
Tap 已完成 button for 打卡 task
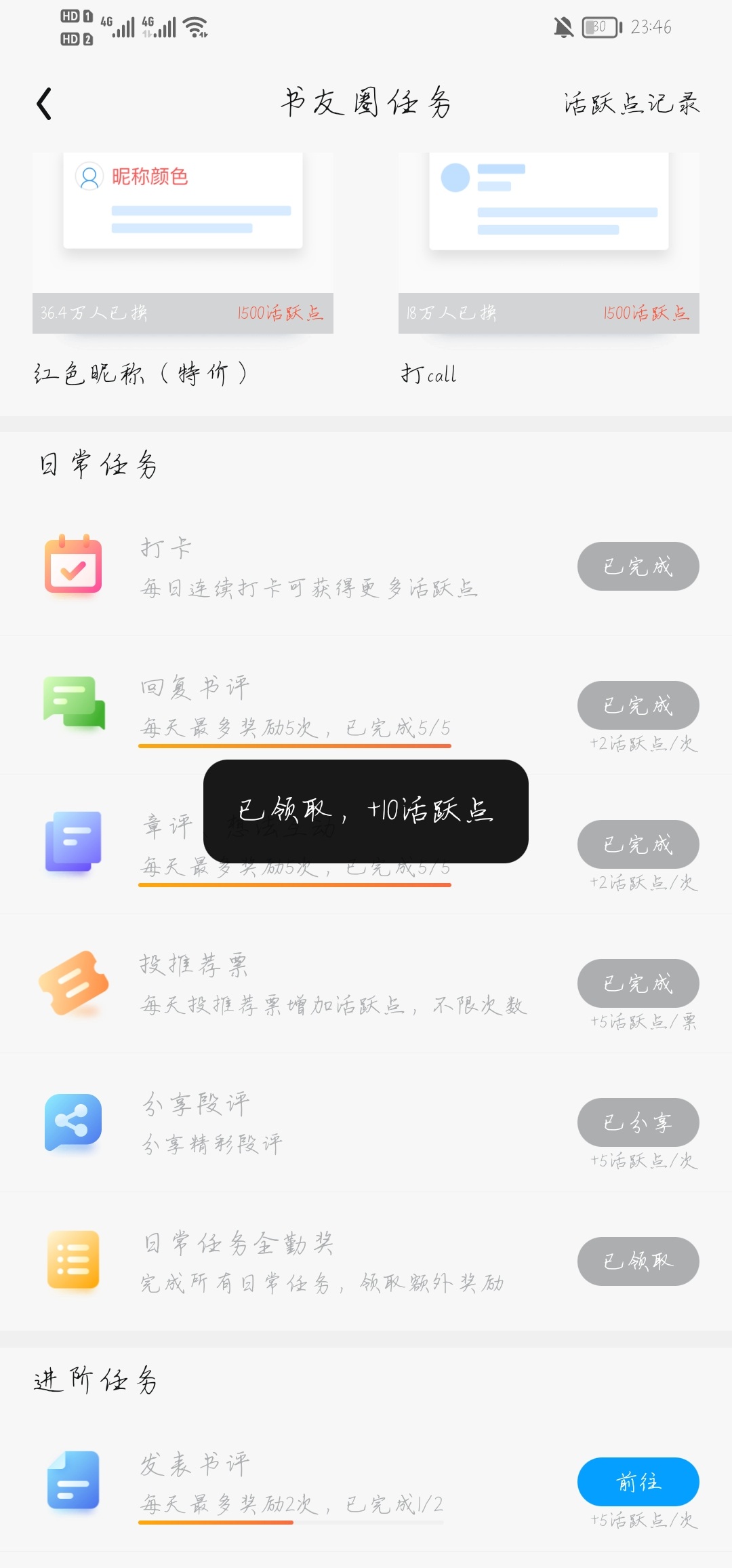tap(638, 566)
